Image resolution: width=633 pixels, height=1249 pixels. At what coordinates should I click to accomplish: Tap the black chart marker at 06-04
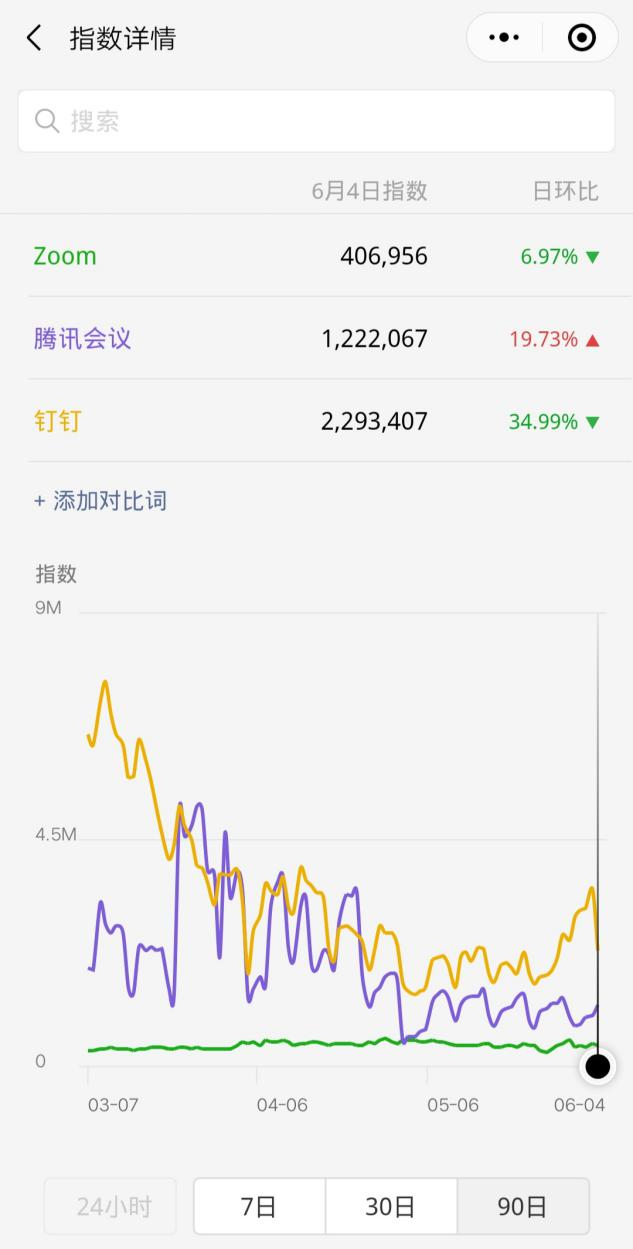pyautogui.click(x=597, y=1066)
